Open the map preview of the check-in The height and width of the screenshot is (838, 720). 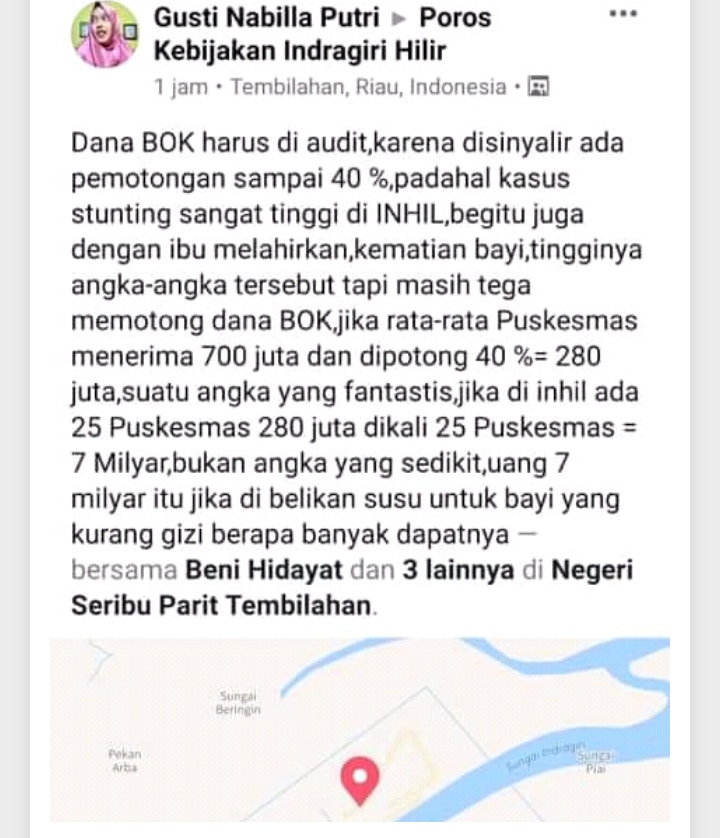[x=360, y=730]
